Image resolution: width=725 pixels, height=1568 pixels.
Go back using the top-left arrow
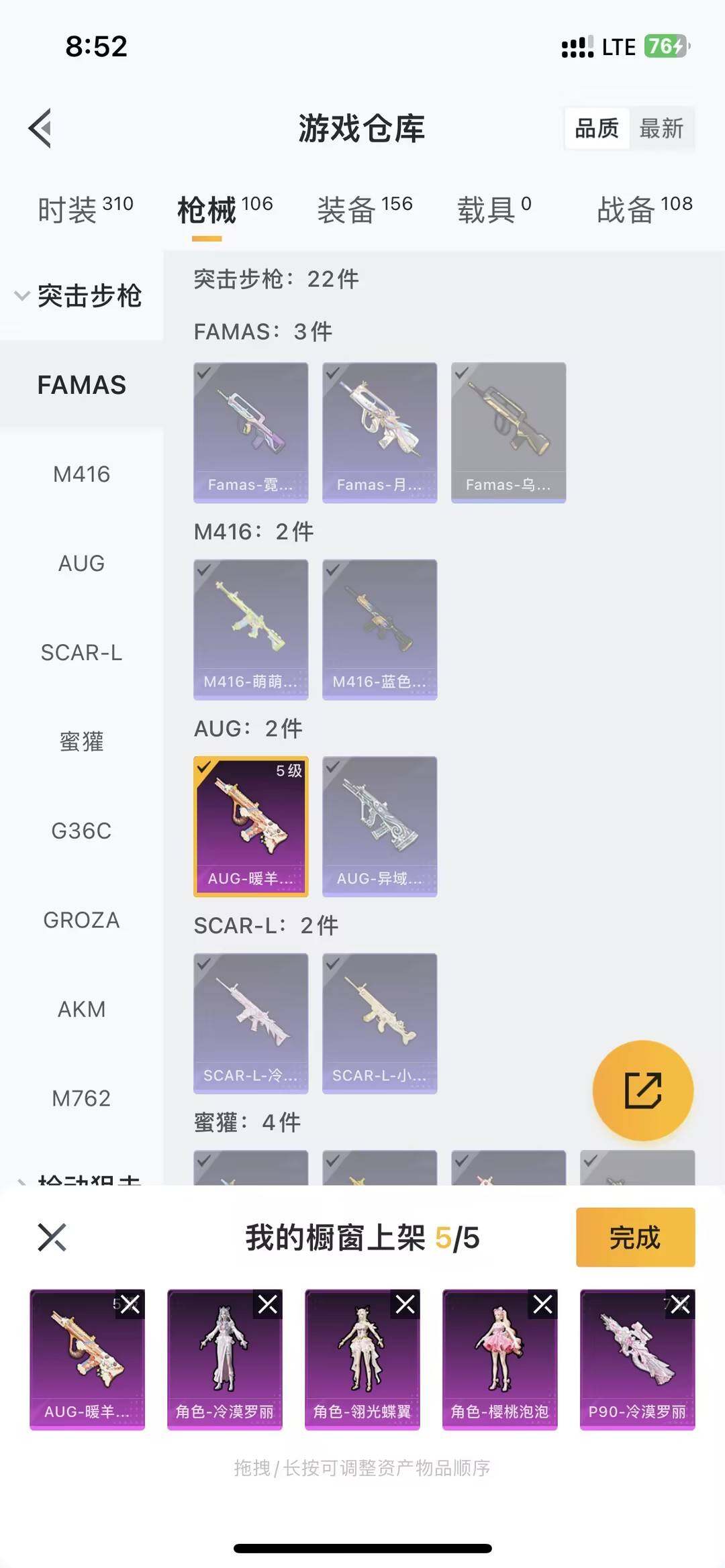[40, 128]
